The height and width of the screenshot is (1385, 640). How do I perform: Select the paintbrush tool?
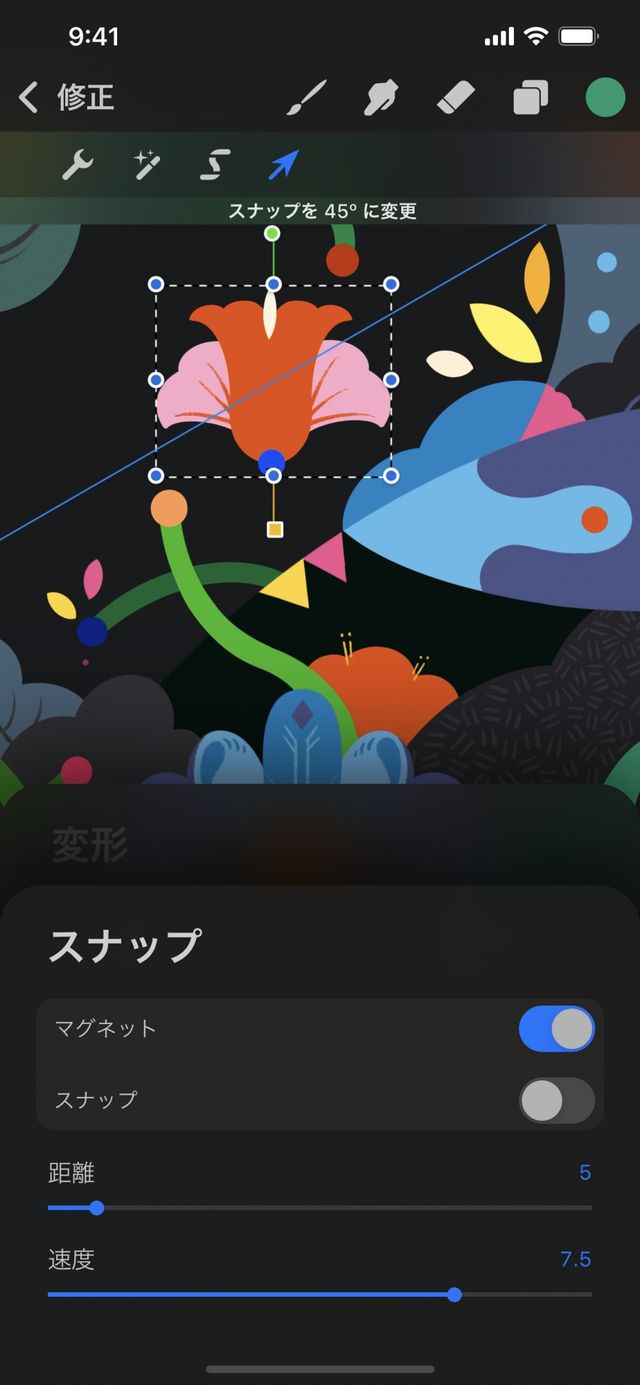(307, 98)
